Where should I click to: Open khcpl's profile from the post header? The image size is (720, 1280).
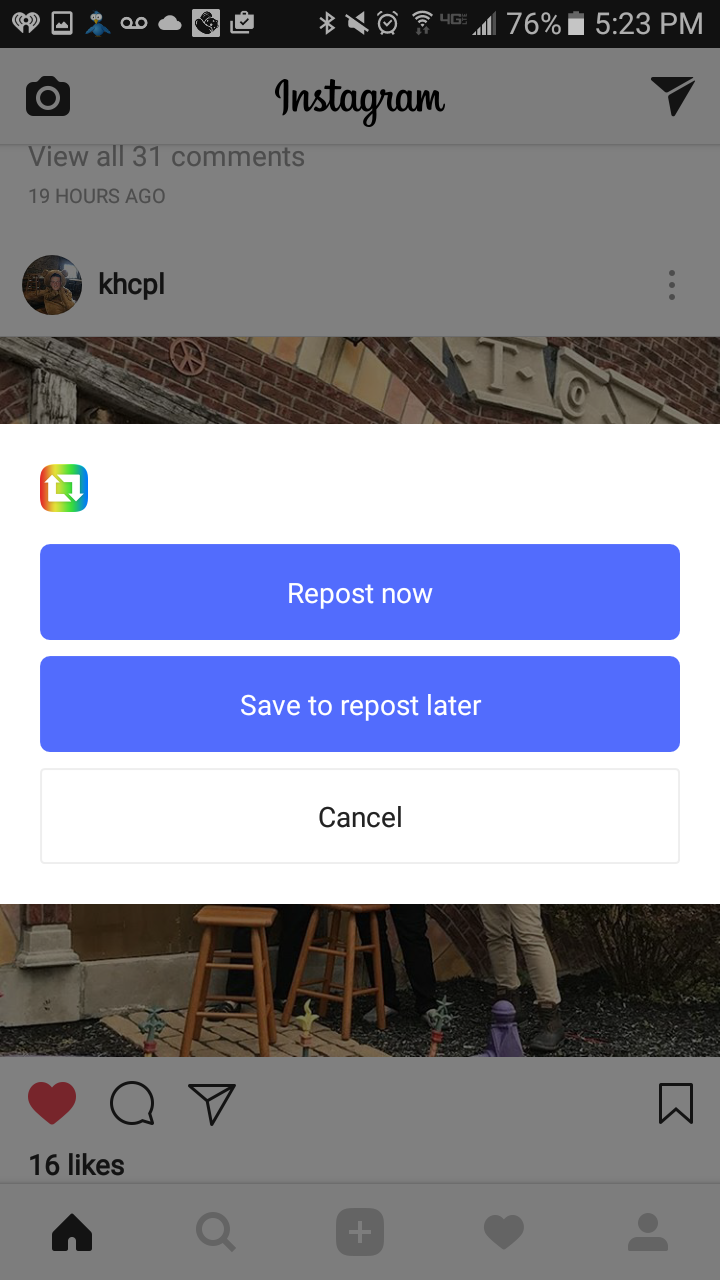click(x=131, y=285)
